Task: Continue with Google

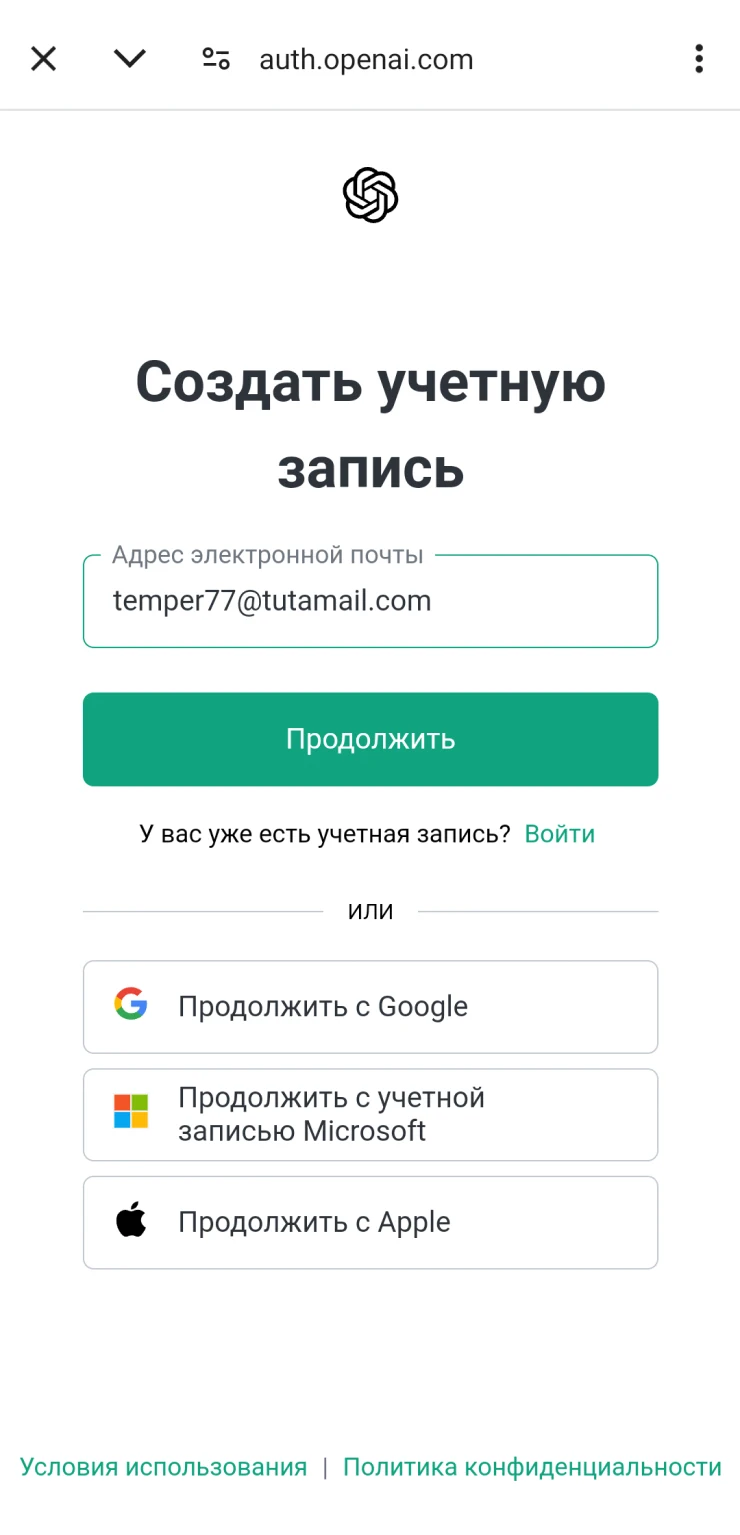Action: [370, 1007]
